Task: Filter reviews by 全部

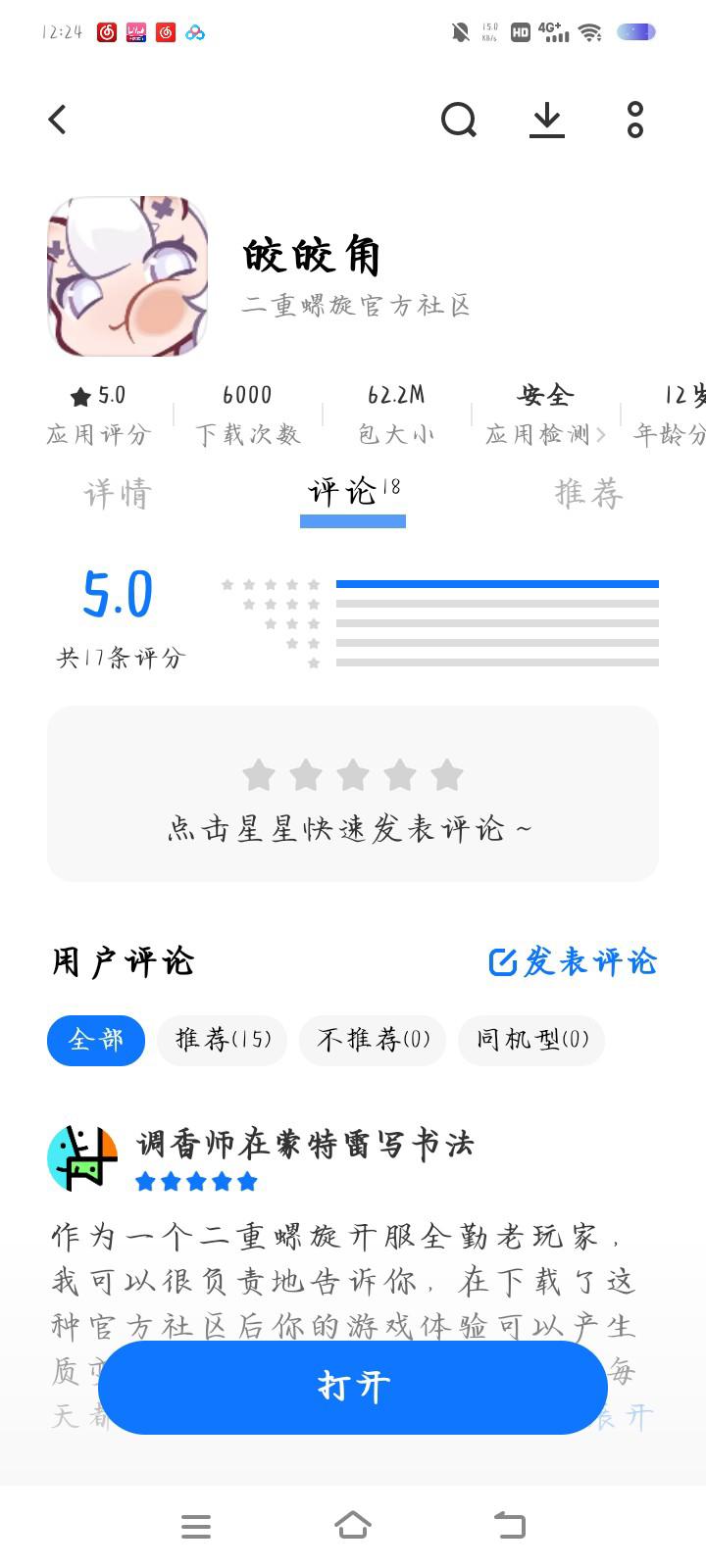Action: pos(96,1040)
